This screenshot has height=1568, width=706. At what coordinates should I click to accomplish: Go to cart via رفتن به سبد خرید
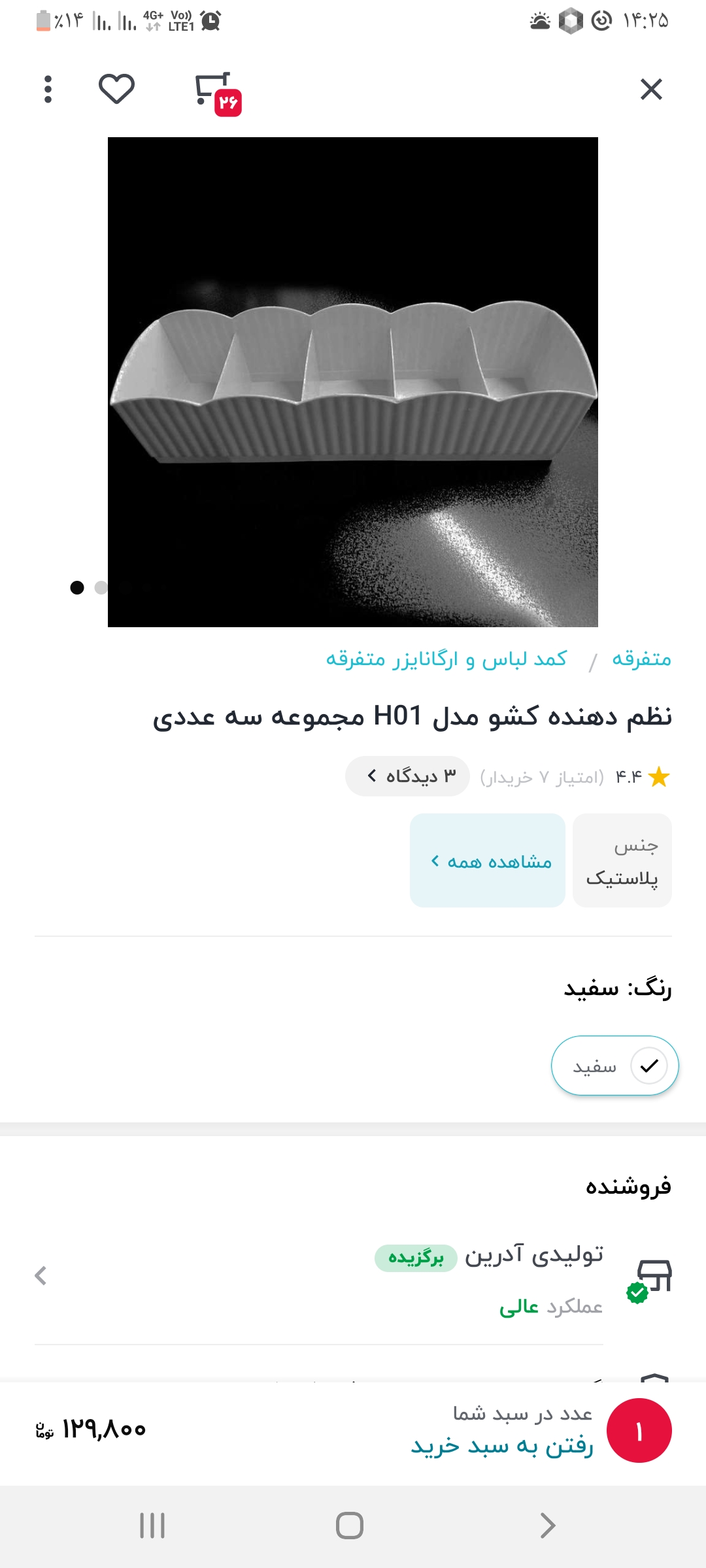pos(502,1446)
